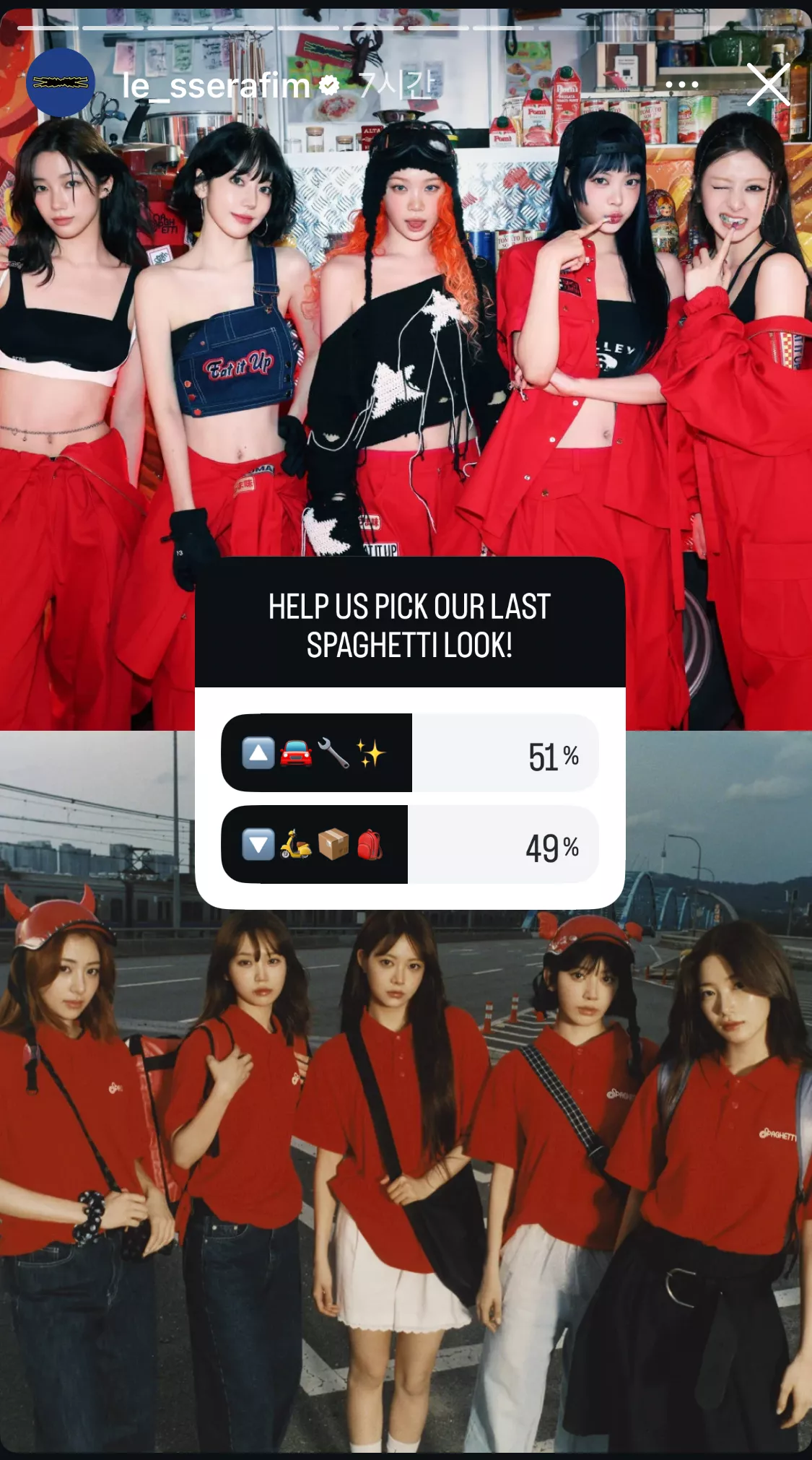
Task: Close the story with the X
Action: click(768, 84)
